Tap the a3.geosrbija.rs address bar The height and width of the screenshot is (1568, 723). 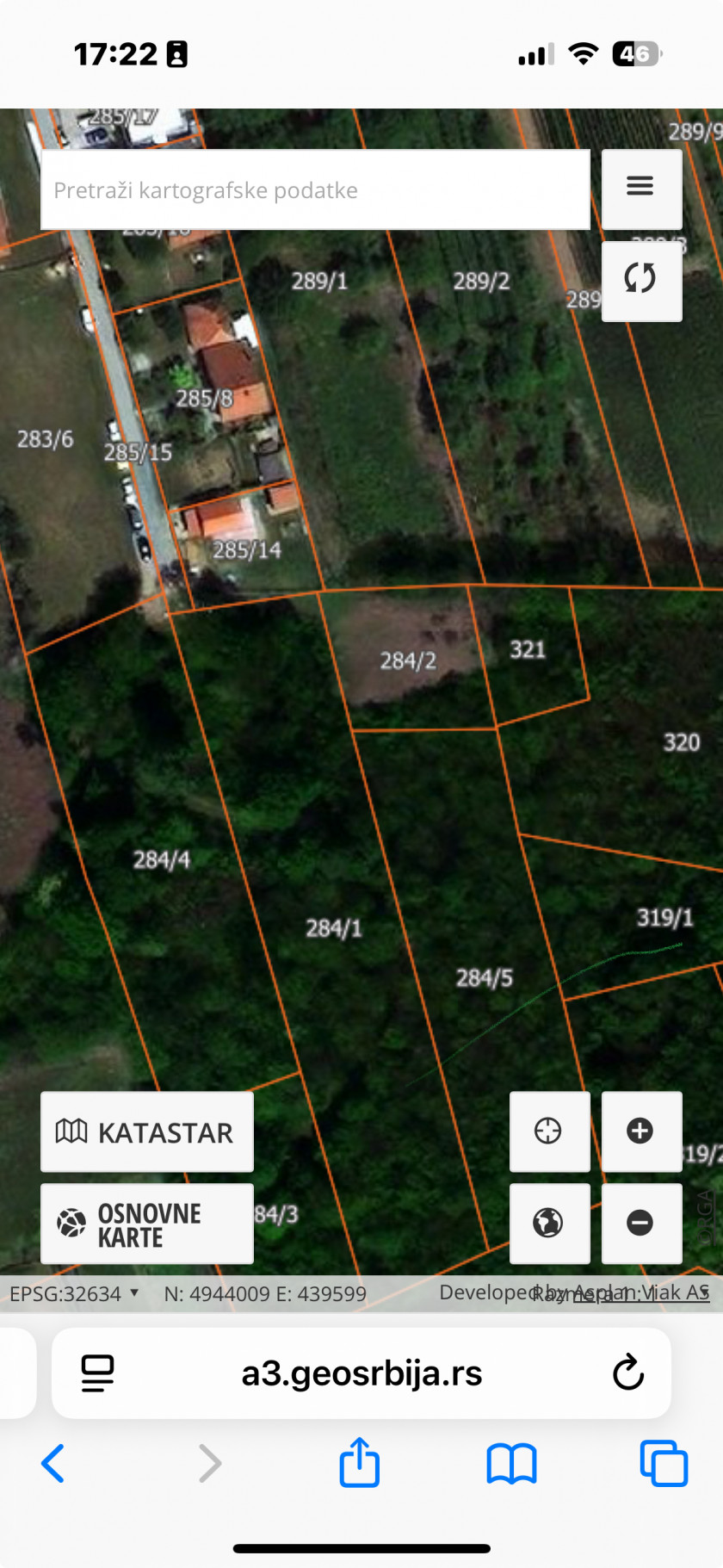361,1373
